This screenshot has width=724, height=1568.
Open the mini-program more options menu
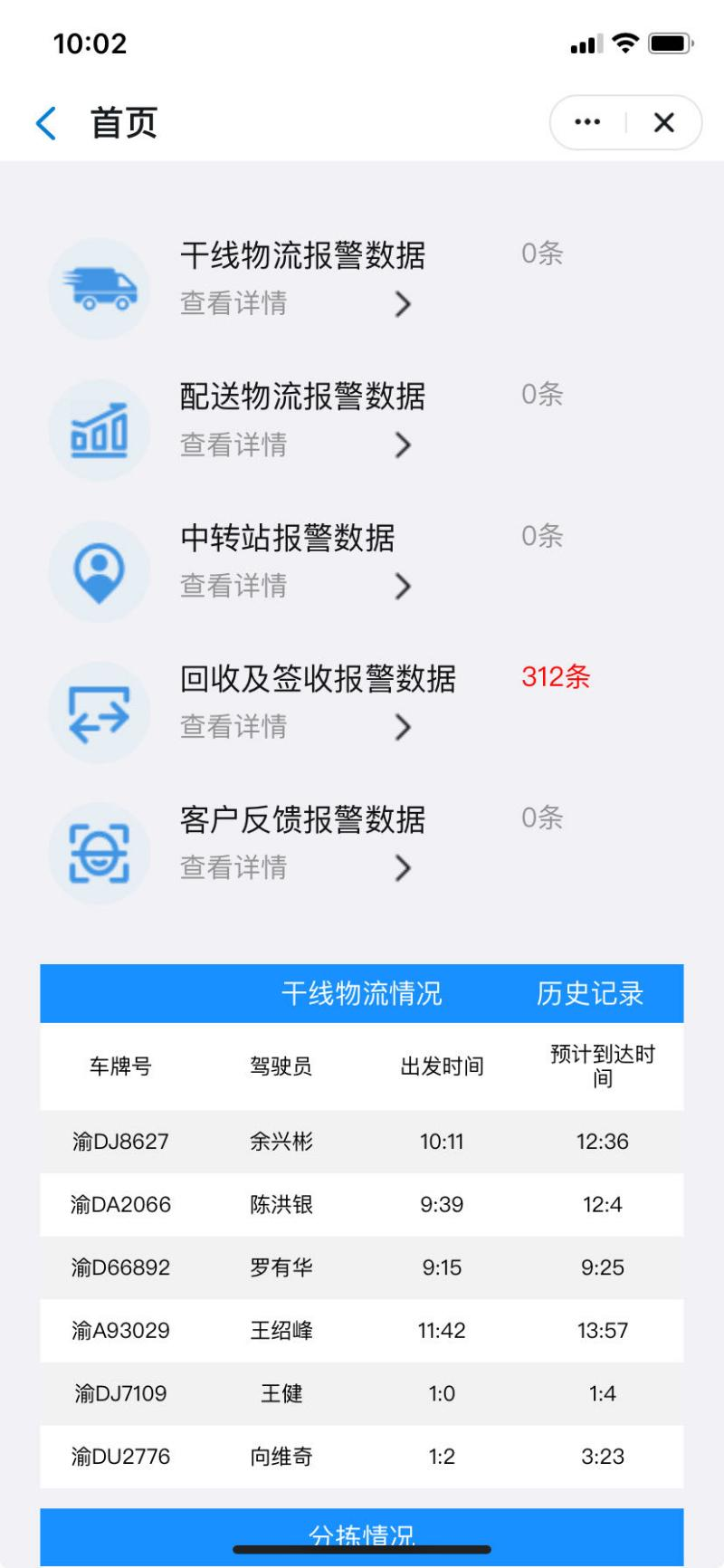click(587, 122)
